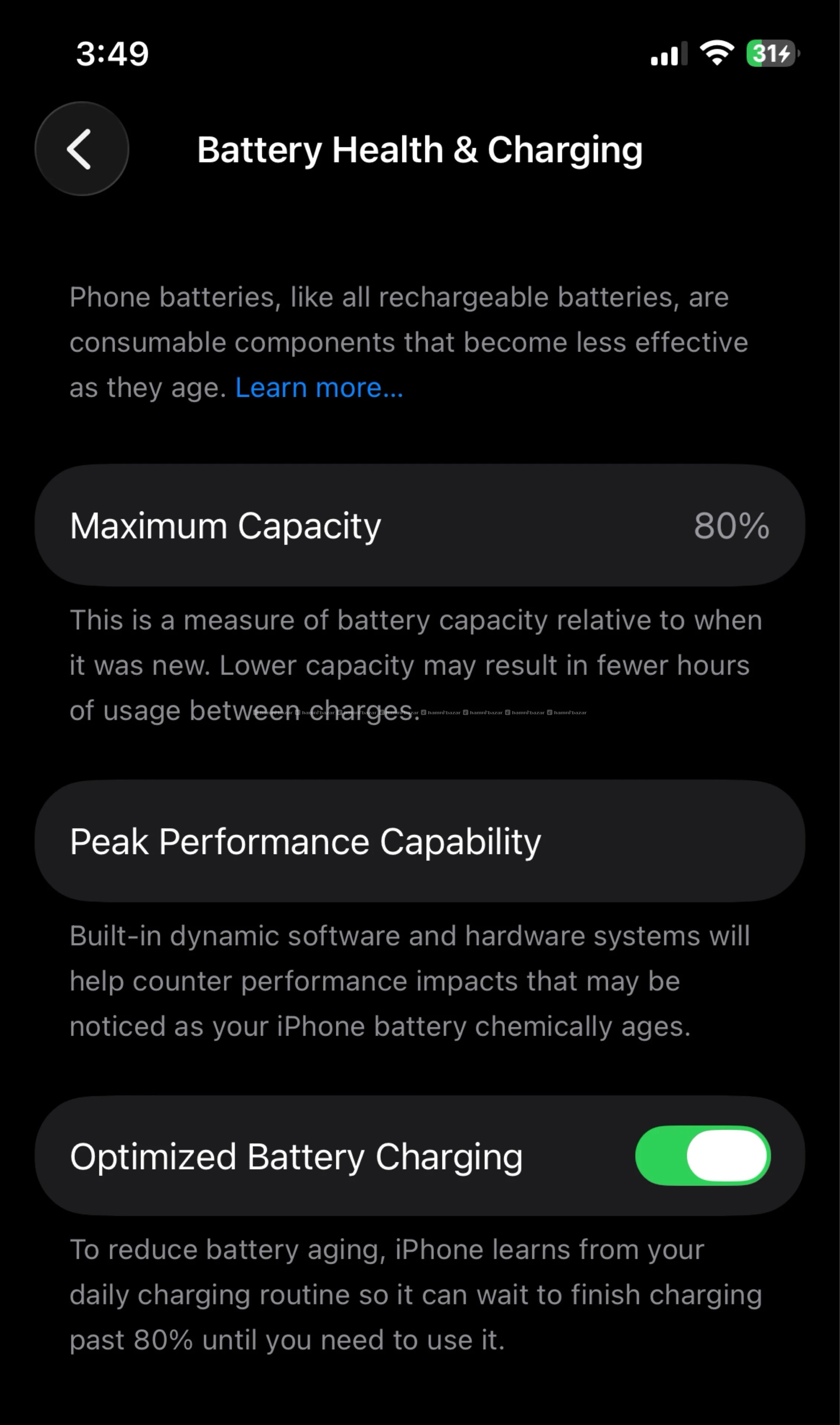Open the Learn more link
This screenshot has height=1425, width=840.
pos(319,389)
